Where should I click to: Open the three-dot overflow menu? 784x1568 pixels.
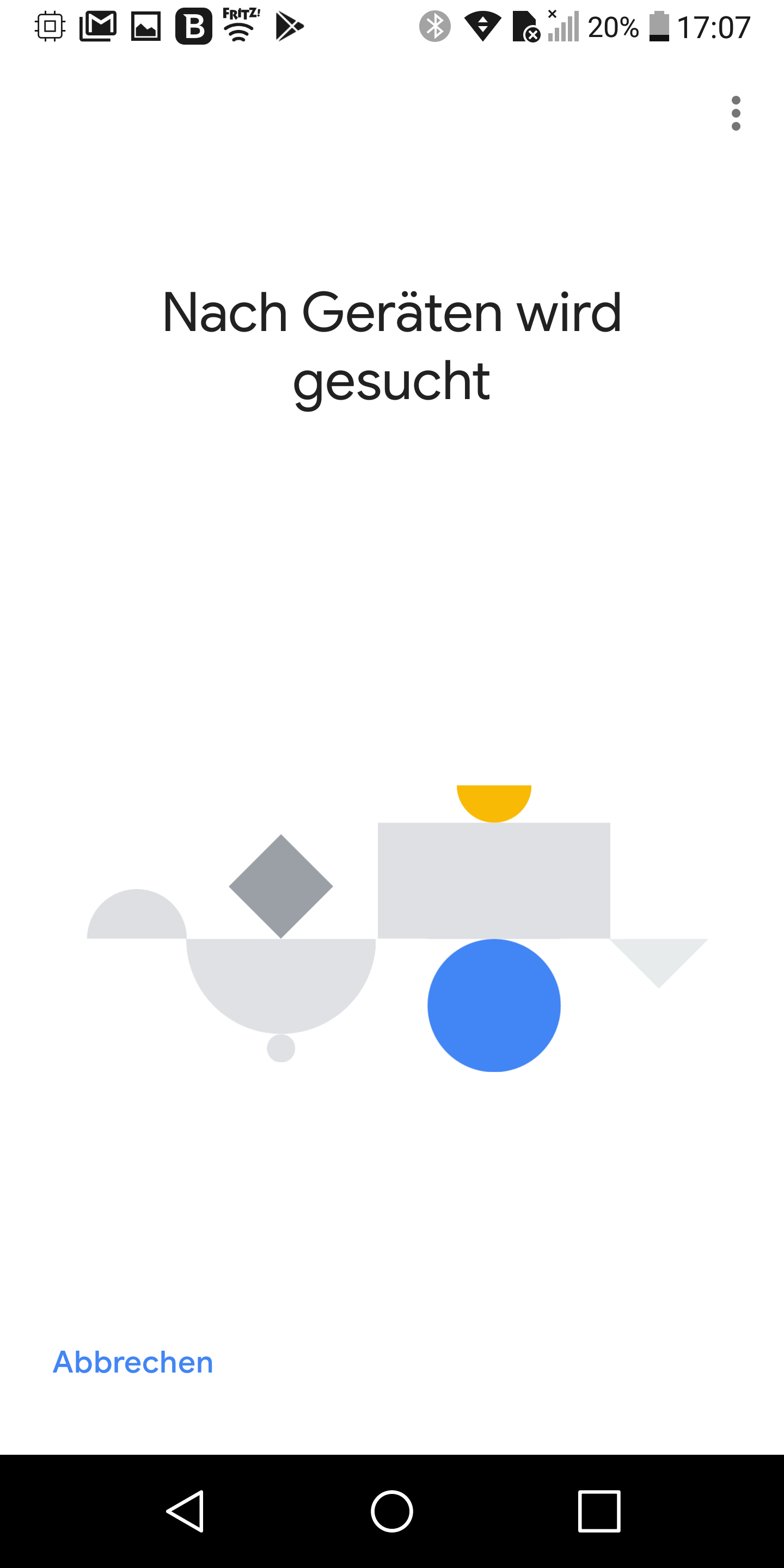tap(736, 113)
